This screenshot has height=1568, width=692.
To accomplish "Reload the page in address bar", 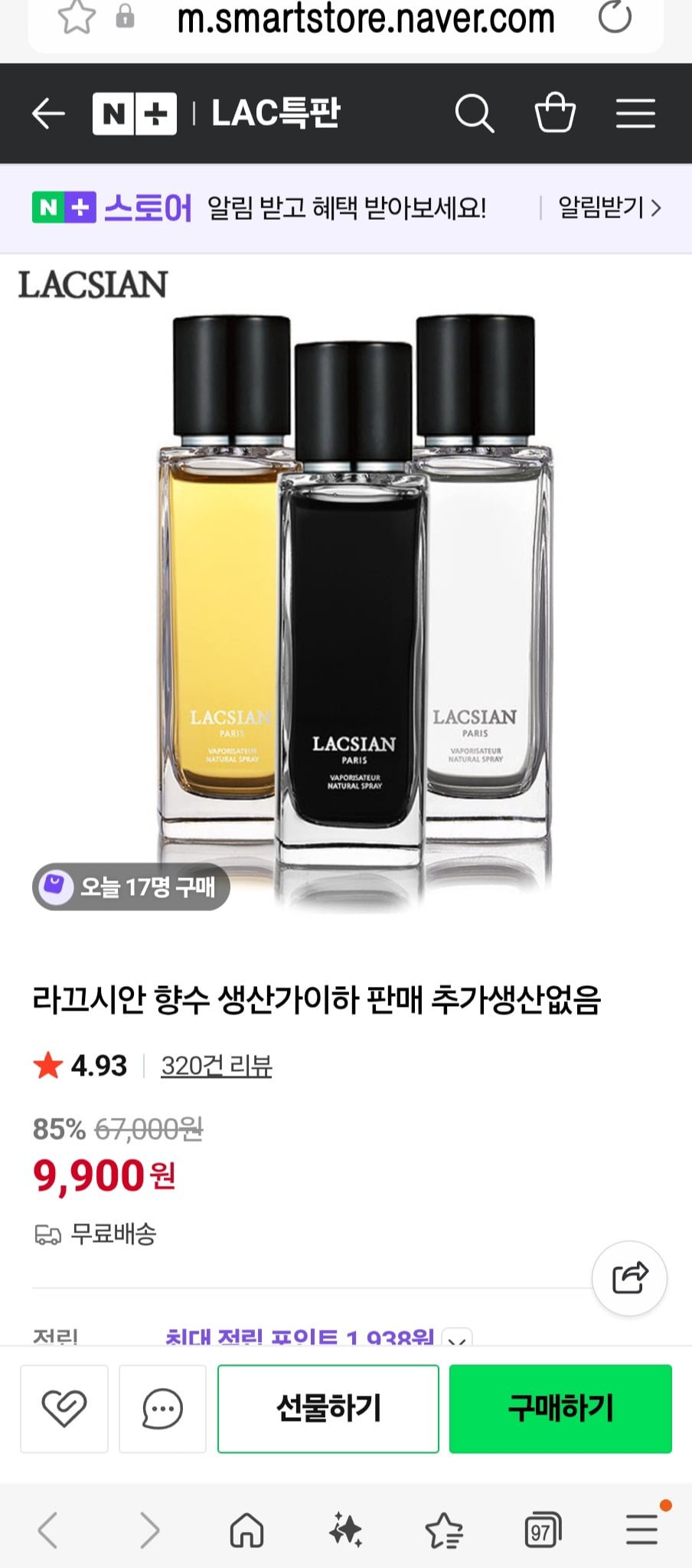I will coord(615,18).
